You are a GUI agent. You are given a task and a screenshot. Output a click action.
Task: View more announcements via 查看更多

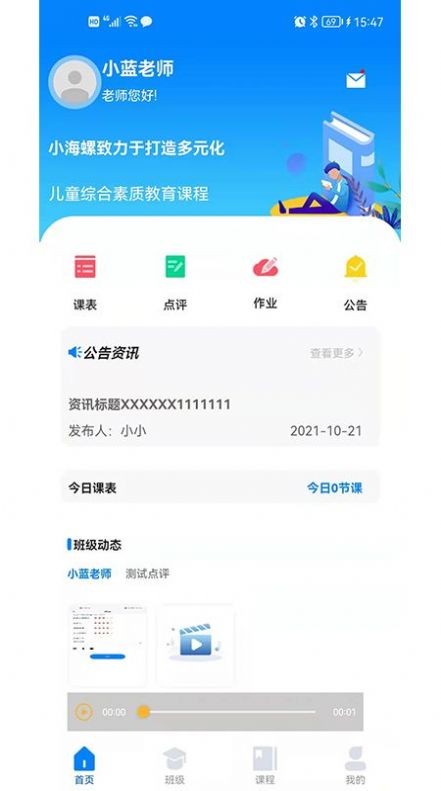[x=337, y=353]
